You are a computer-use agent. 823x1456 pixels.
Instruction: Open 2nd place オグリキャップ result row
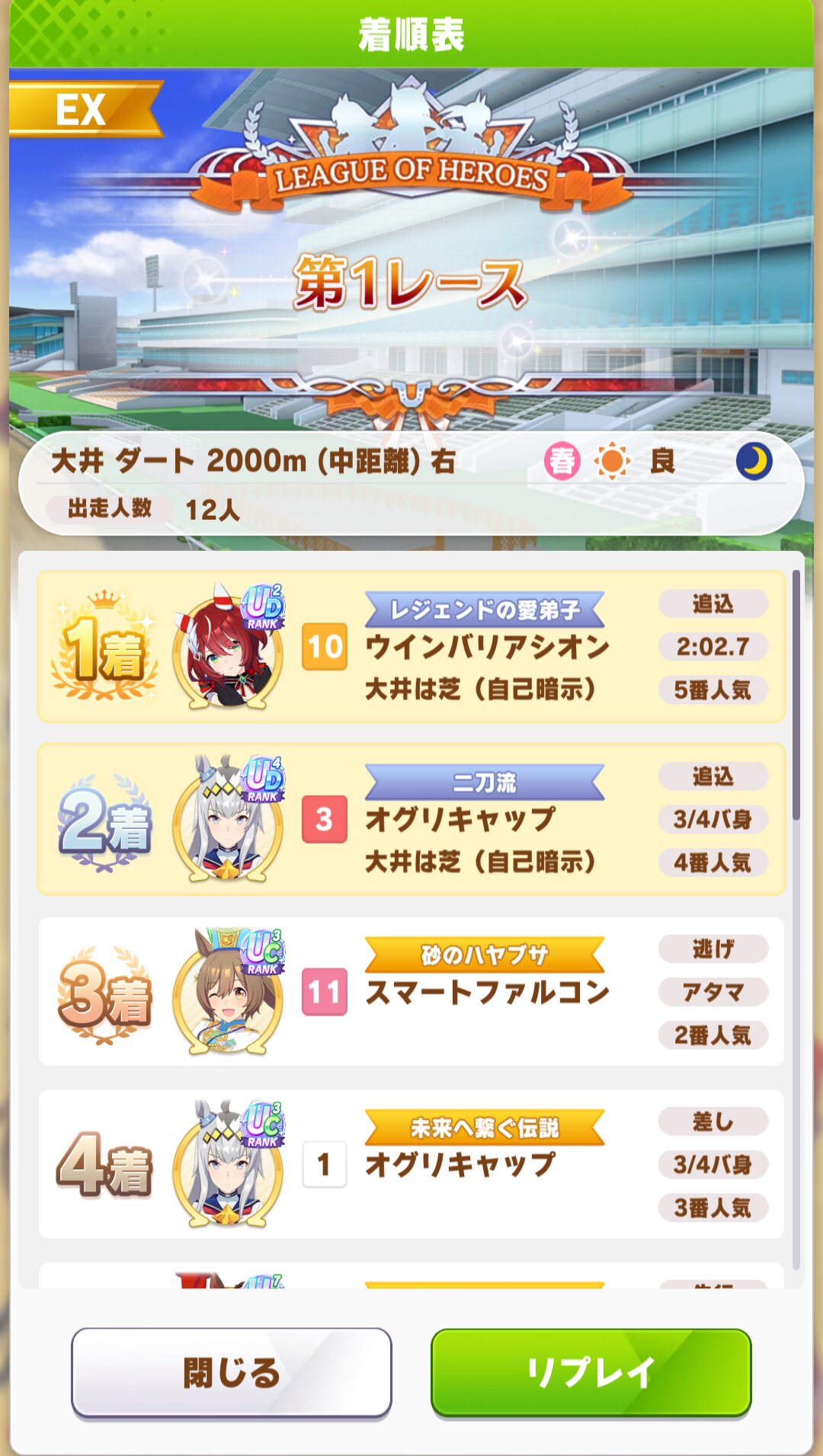411,819
